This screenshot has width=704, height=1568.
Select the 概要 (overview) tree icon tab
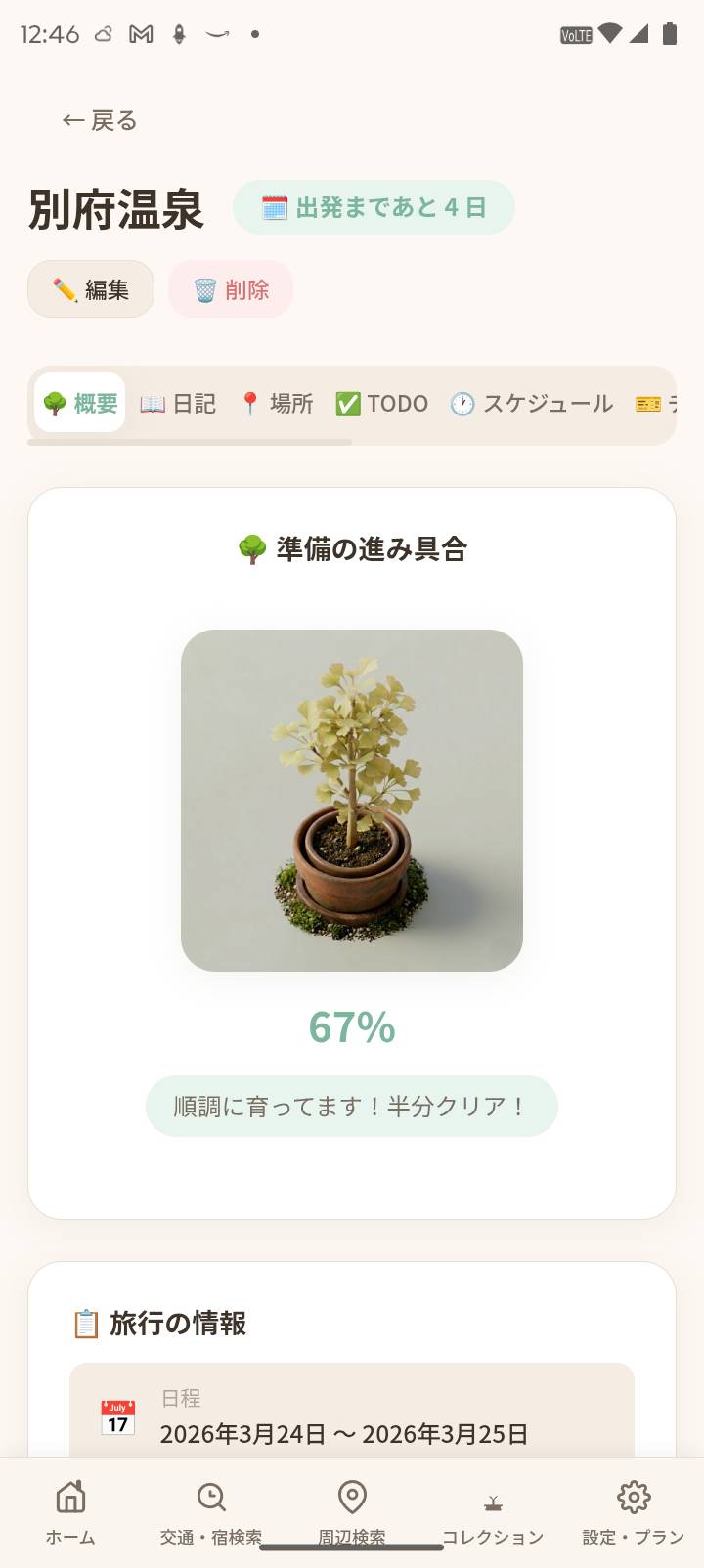[56, 404]
